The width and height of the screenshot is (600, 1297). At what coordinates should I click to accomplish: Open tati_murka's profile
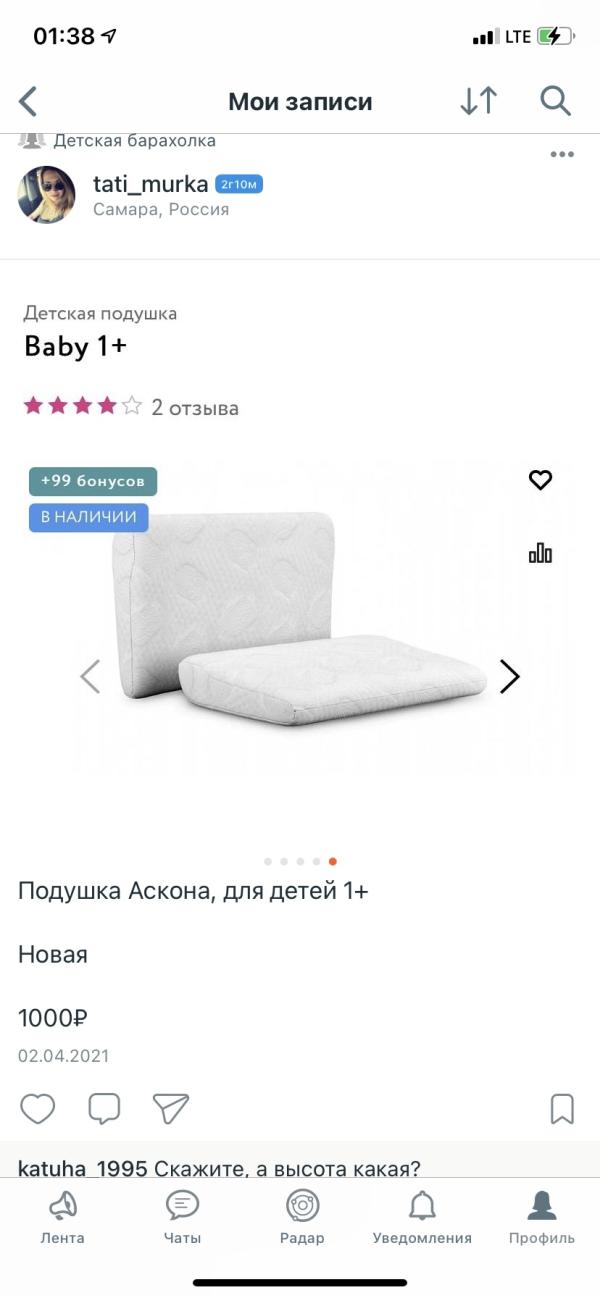[x=150, y=184]
